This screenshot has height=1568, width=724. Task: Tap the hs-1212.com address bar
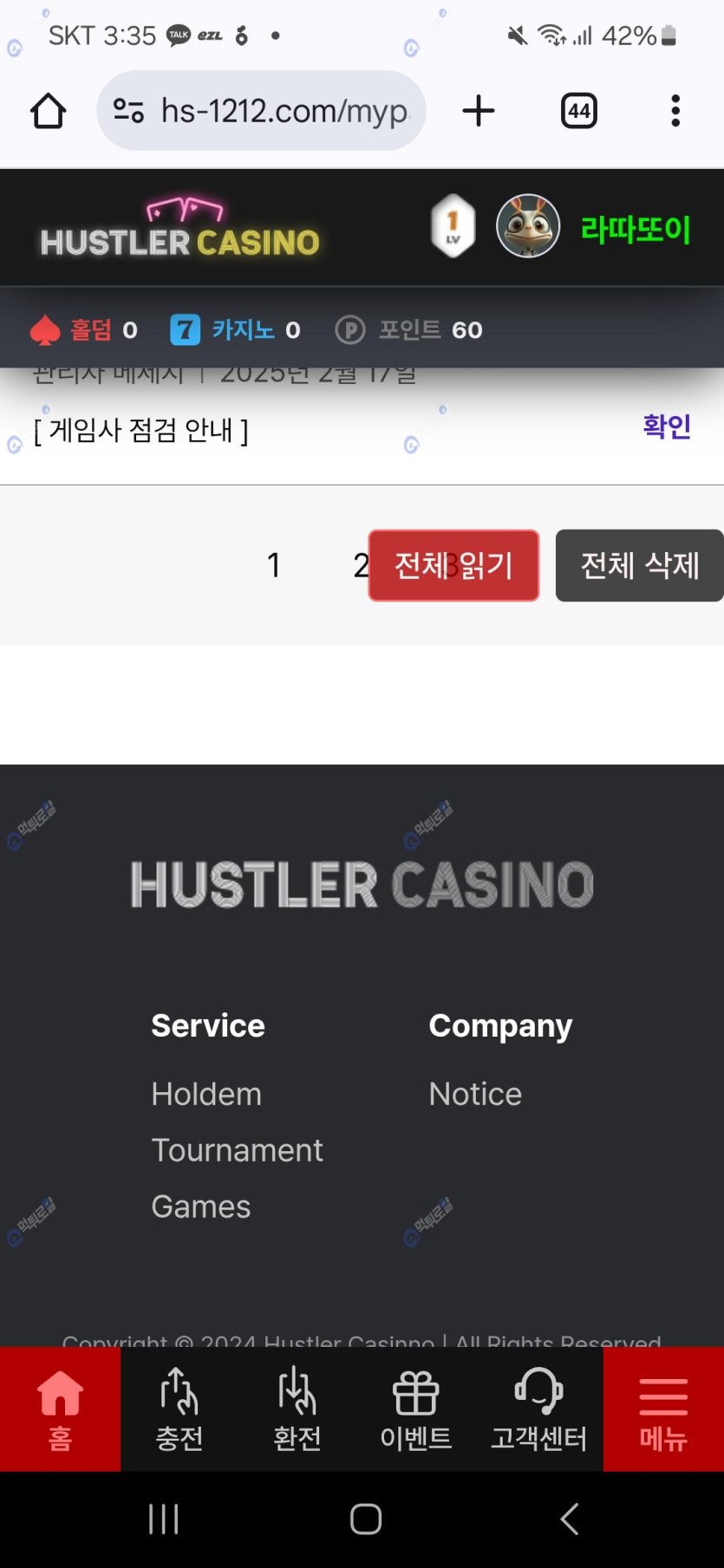[261, 111]
